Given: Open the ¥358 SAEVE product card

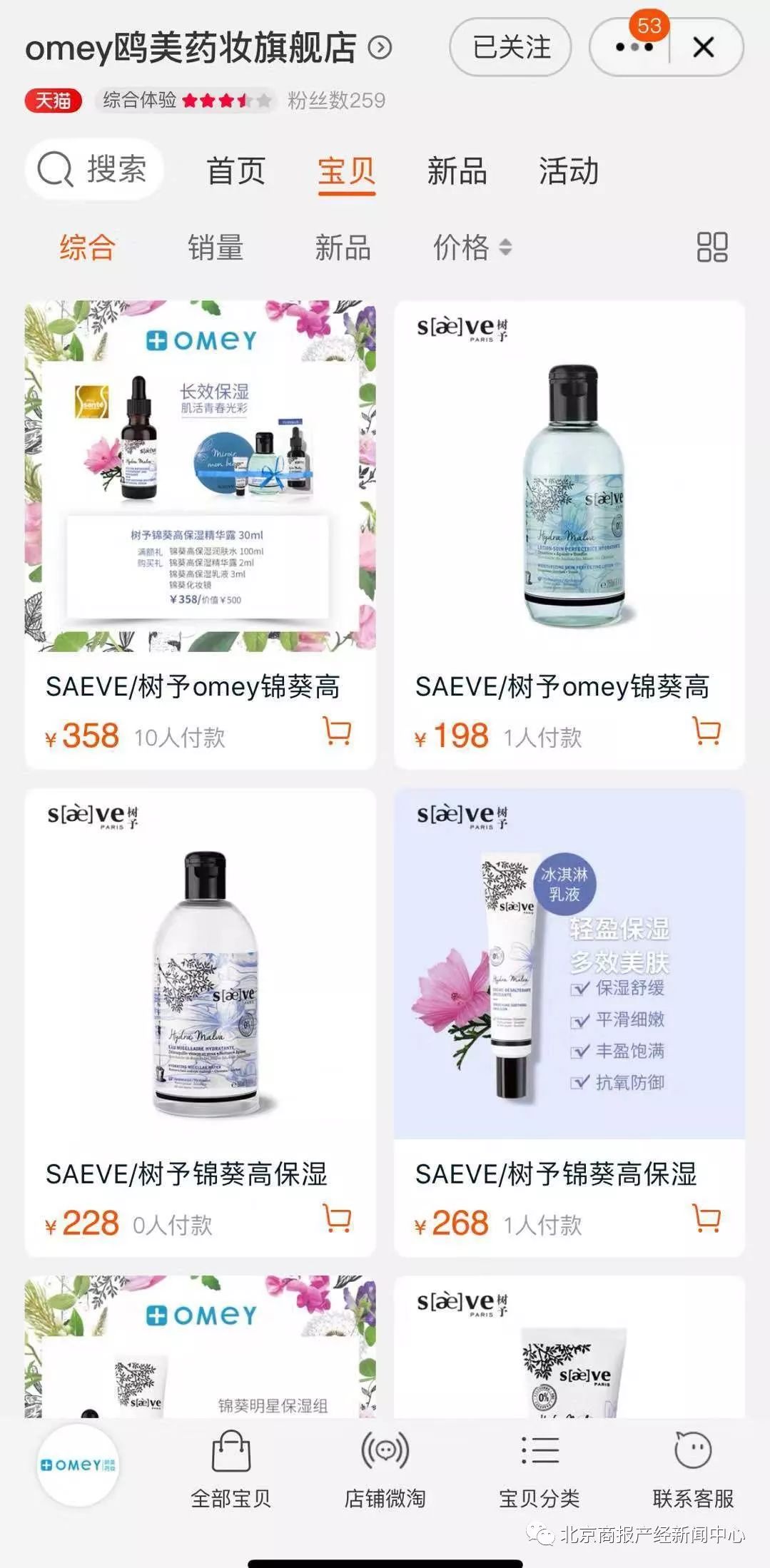Looking at the screenshot, I should 200,499.
